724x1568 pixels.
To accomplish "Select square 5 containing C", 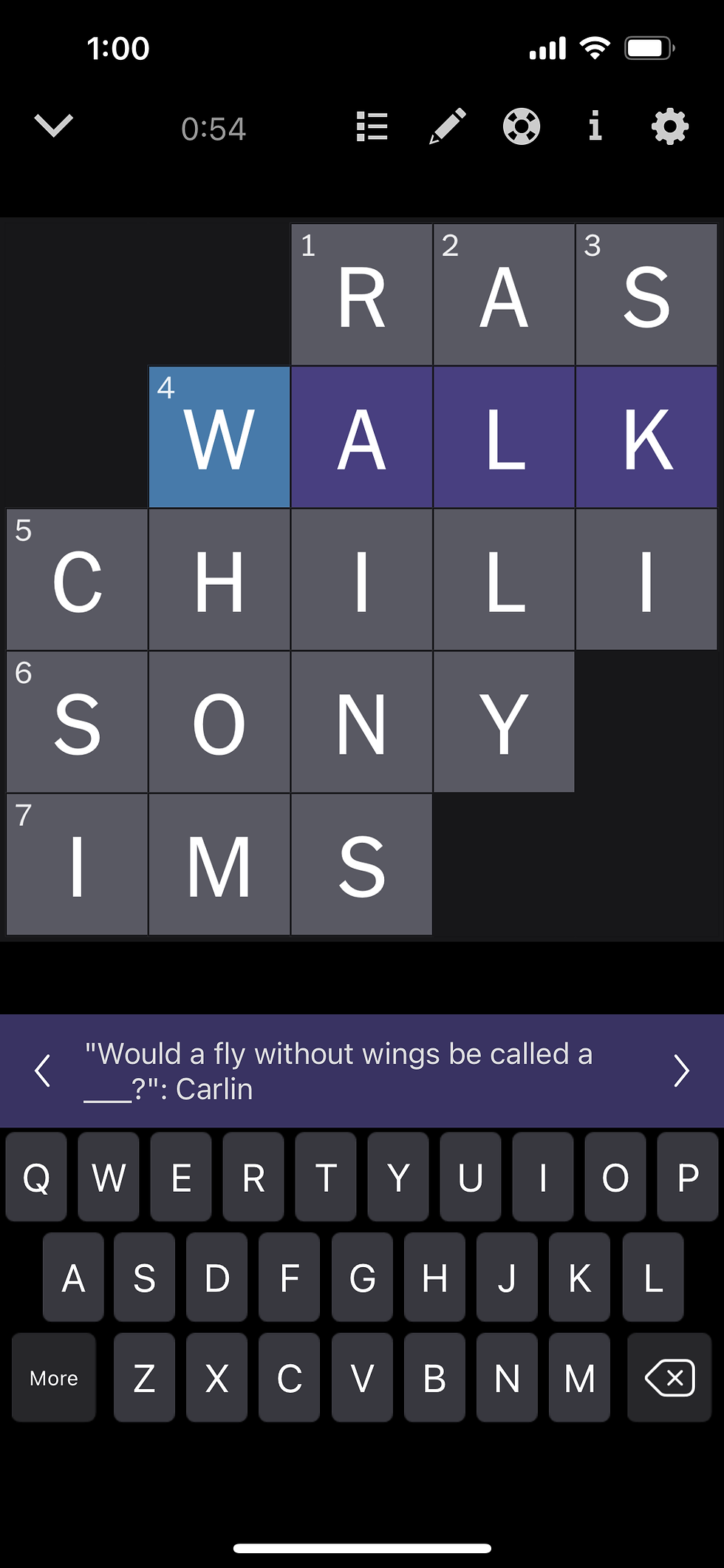I will 78,580.
